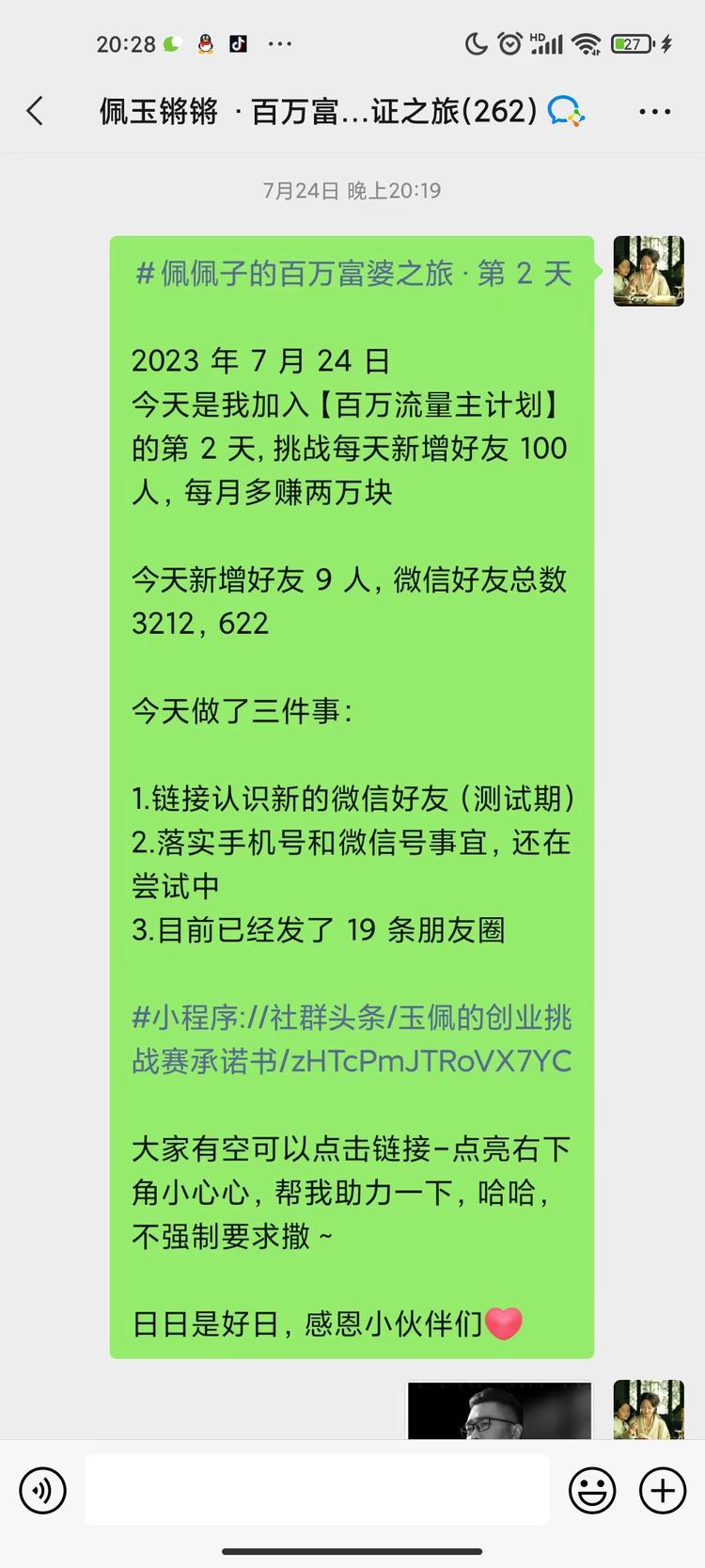Open the emoji picker
The width and height of the screenshot is (705, 1568).
(592, 1491)
